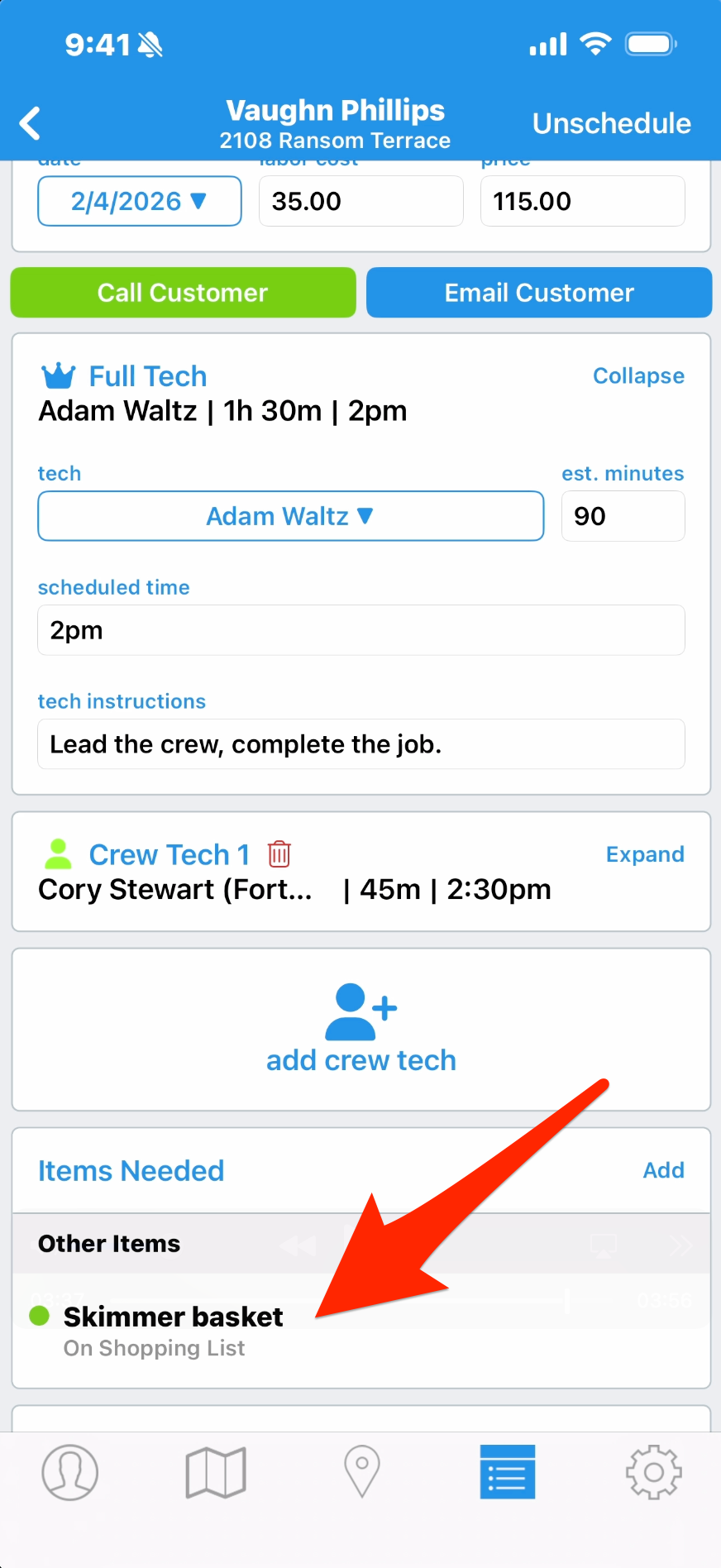Open the settings gear tab
This screenshot has height=1568, width=721.
(x=653, y=1472)
